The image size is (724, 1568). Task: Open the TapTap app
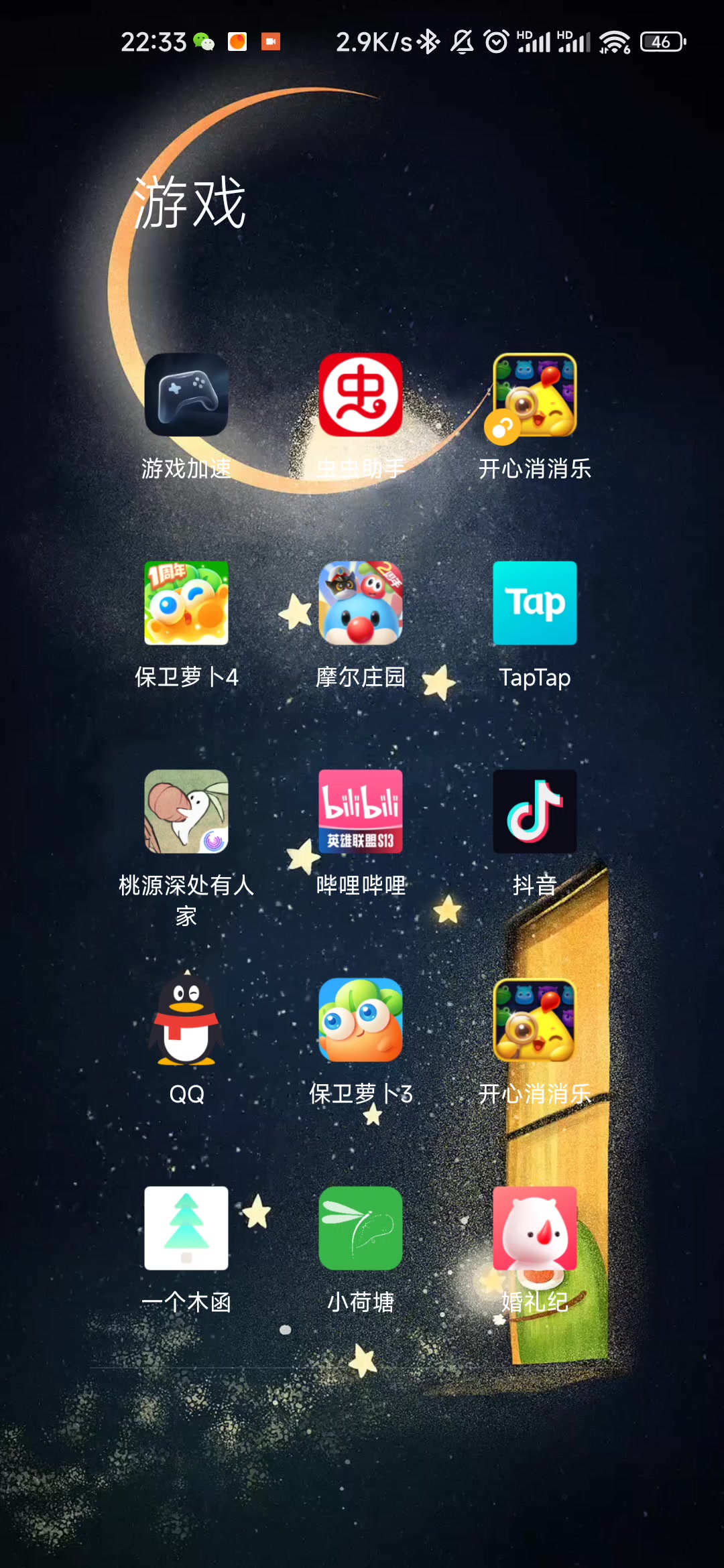pyautogui.click(x=535, y=603)
